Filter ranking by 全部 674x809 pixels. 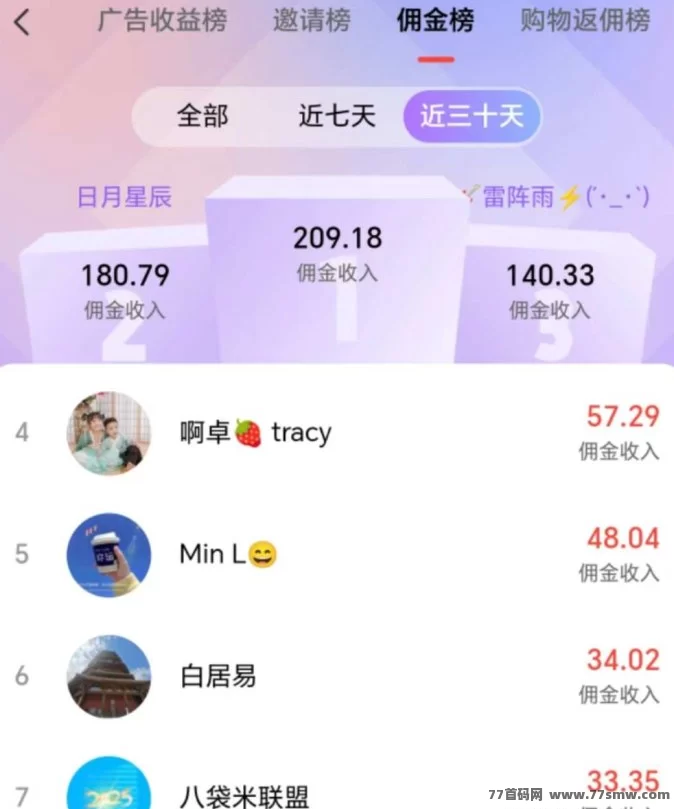click(203, 116)
